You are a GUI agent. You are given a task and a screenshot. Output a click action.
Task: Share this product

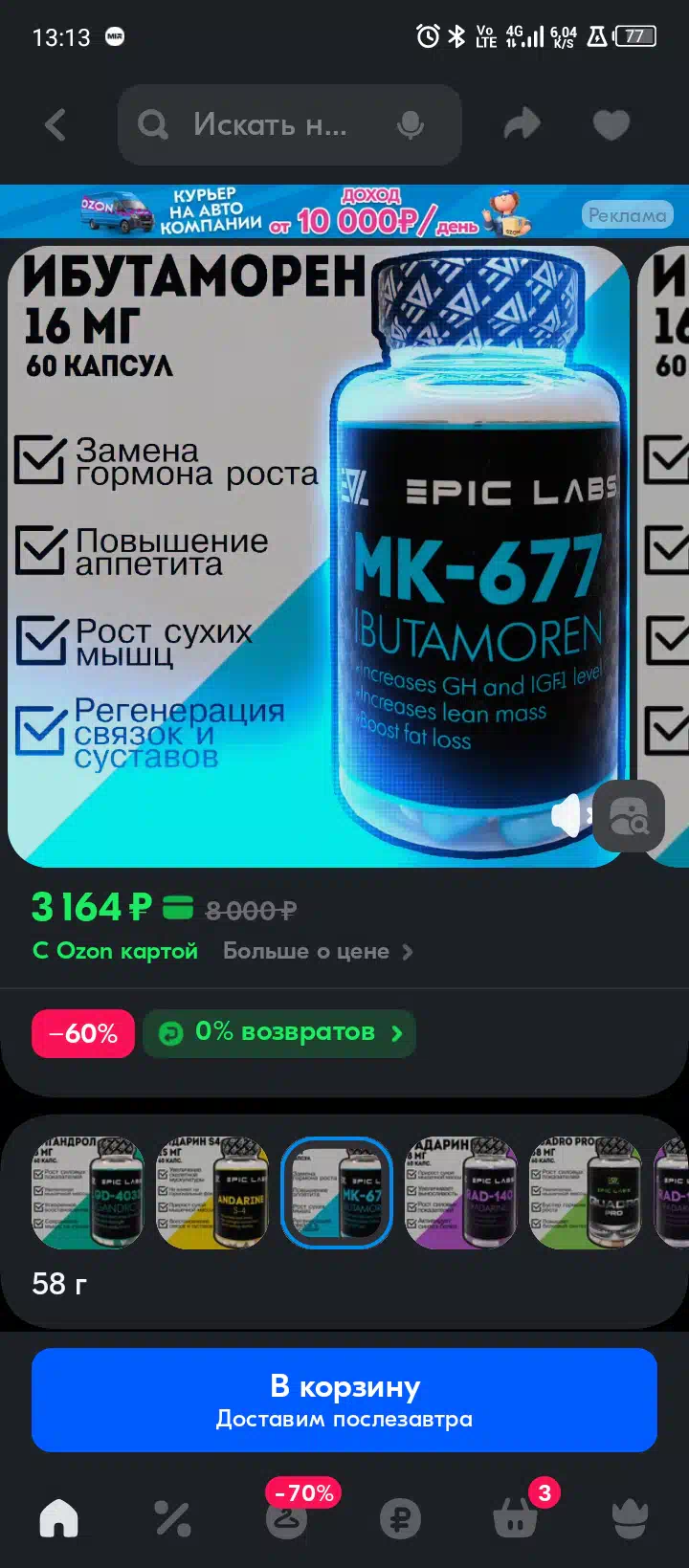pyautogui.click(x=522, y=124)
